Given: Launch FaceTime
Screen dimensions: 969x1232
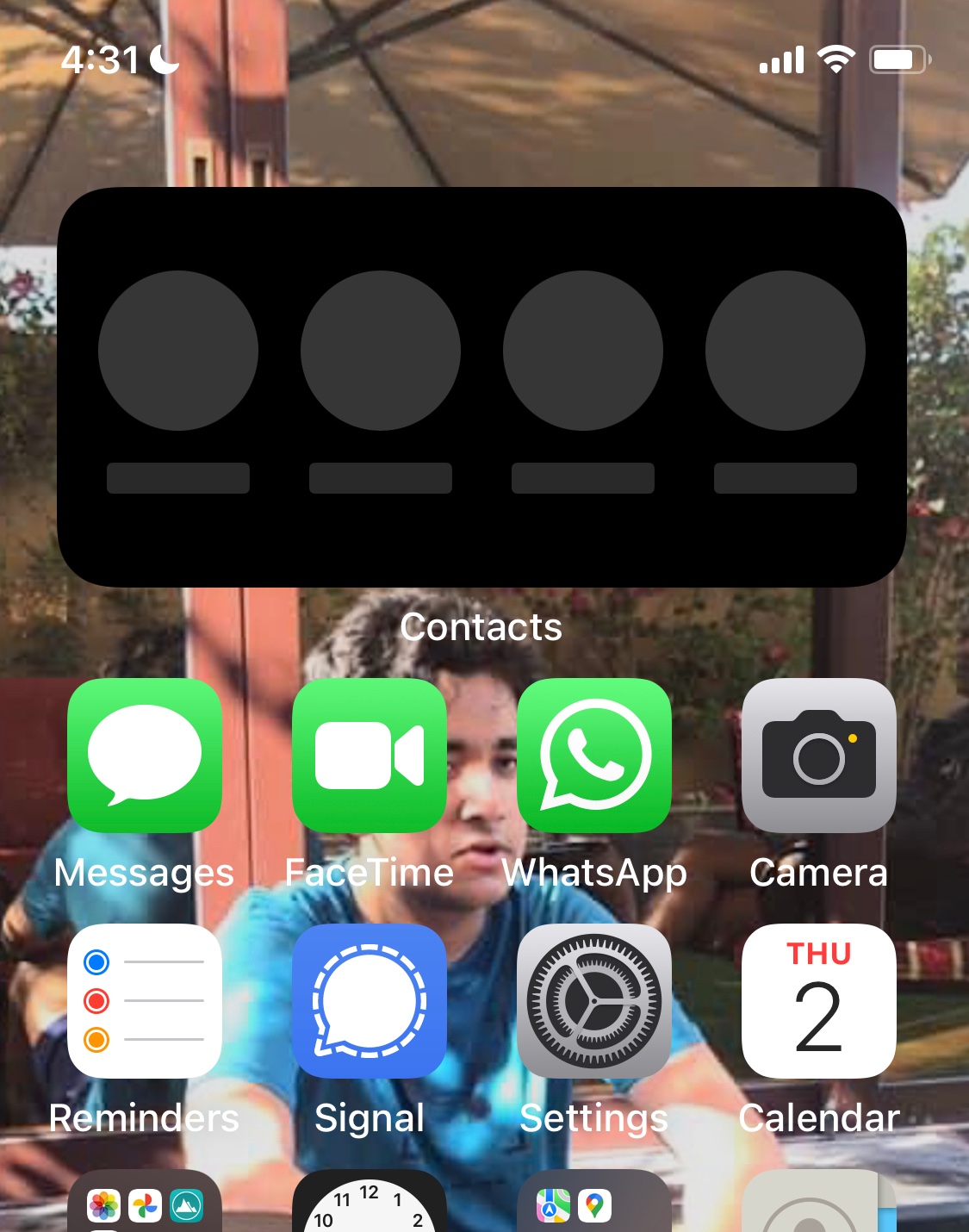Looking at the screenshot, I should (370, 756).
